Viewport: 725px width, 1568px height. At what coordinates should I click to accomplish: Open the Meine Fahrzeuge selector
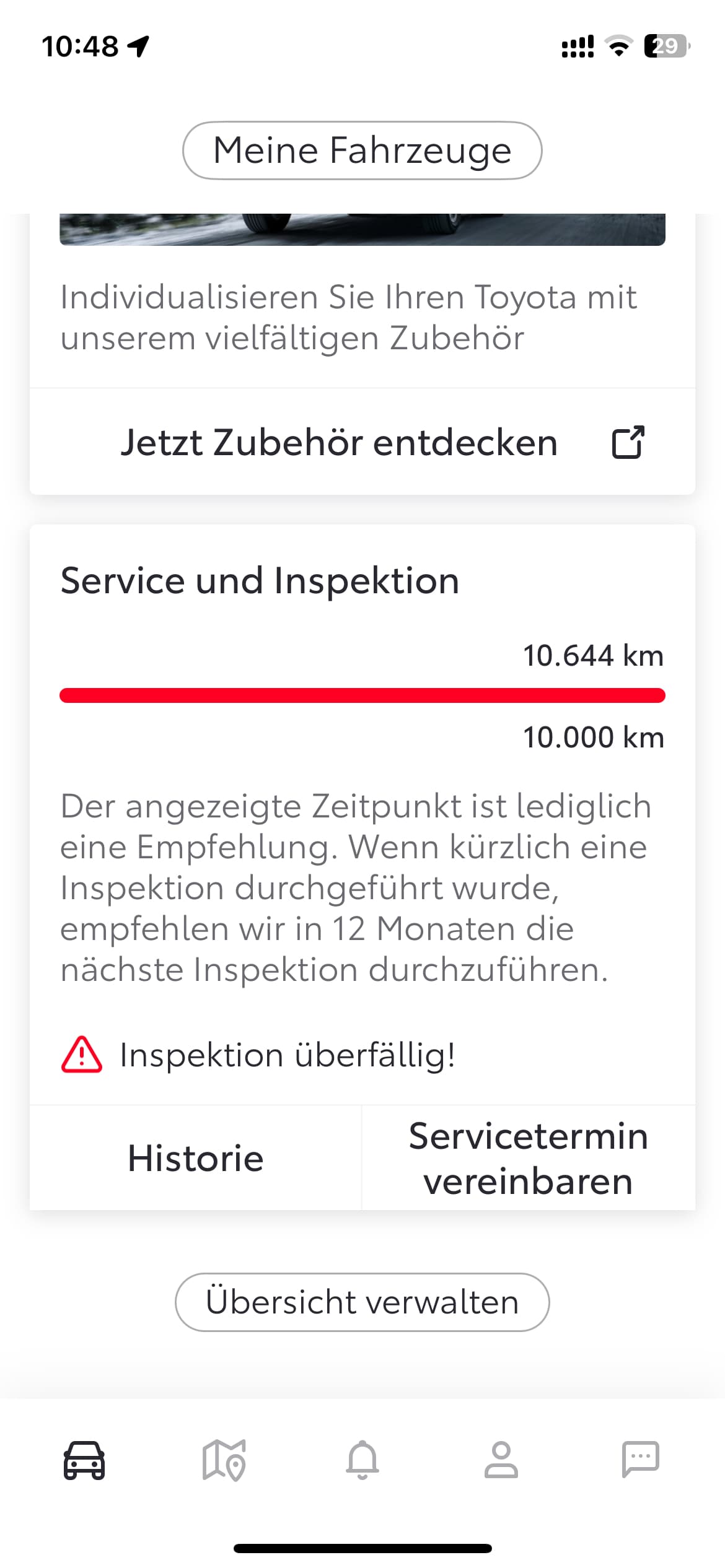362,150
